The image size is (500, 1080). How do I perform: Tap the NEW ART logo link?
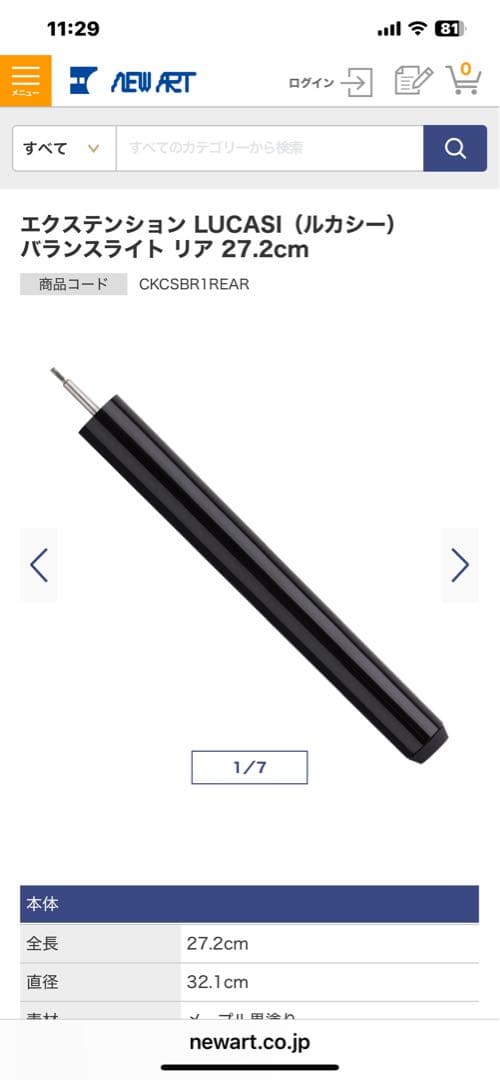[x=133, y=81]
